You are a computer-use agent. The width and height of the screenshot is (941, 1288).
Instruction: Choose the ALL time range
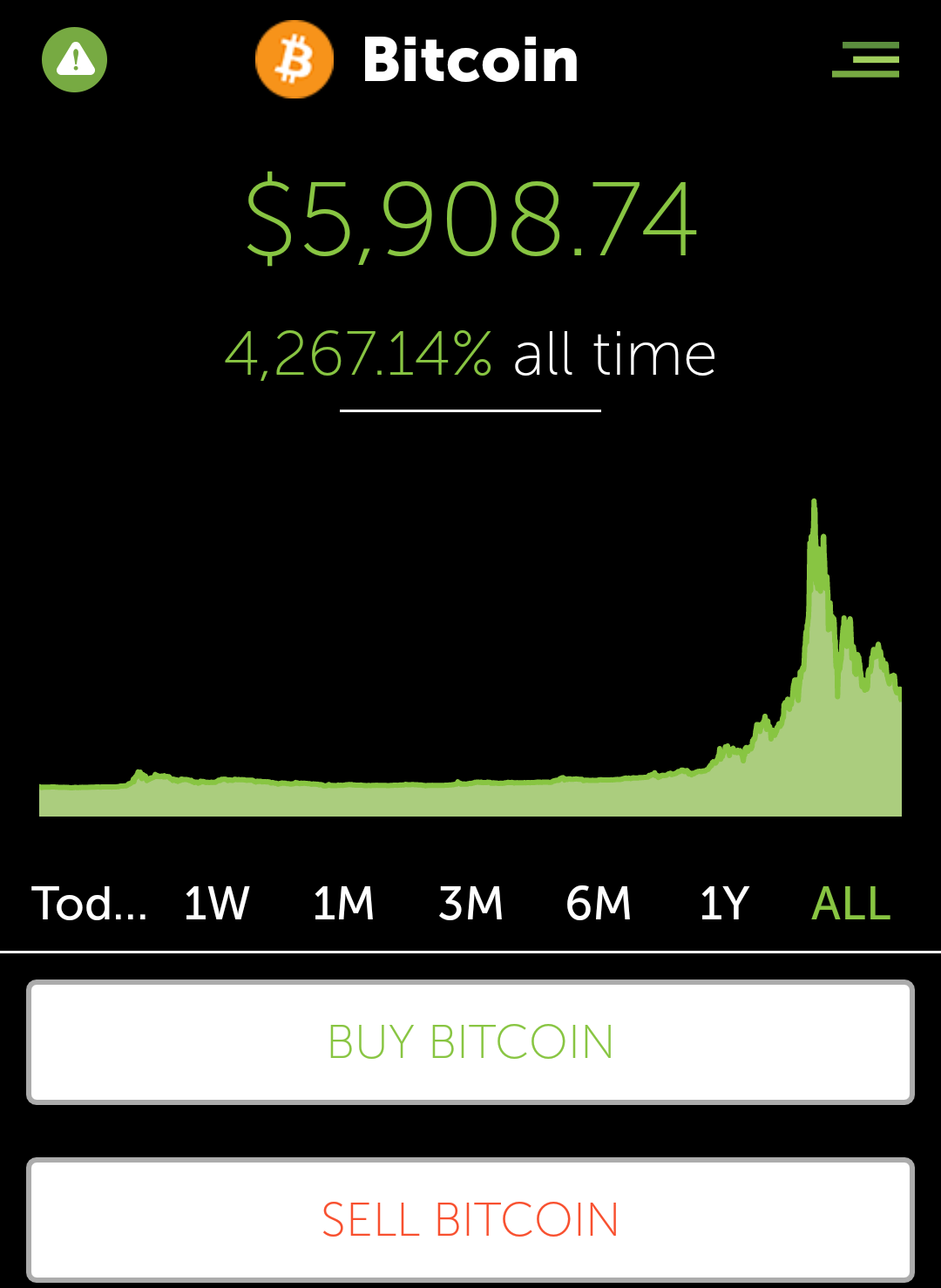(x=850, y=904)
